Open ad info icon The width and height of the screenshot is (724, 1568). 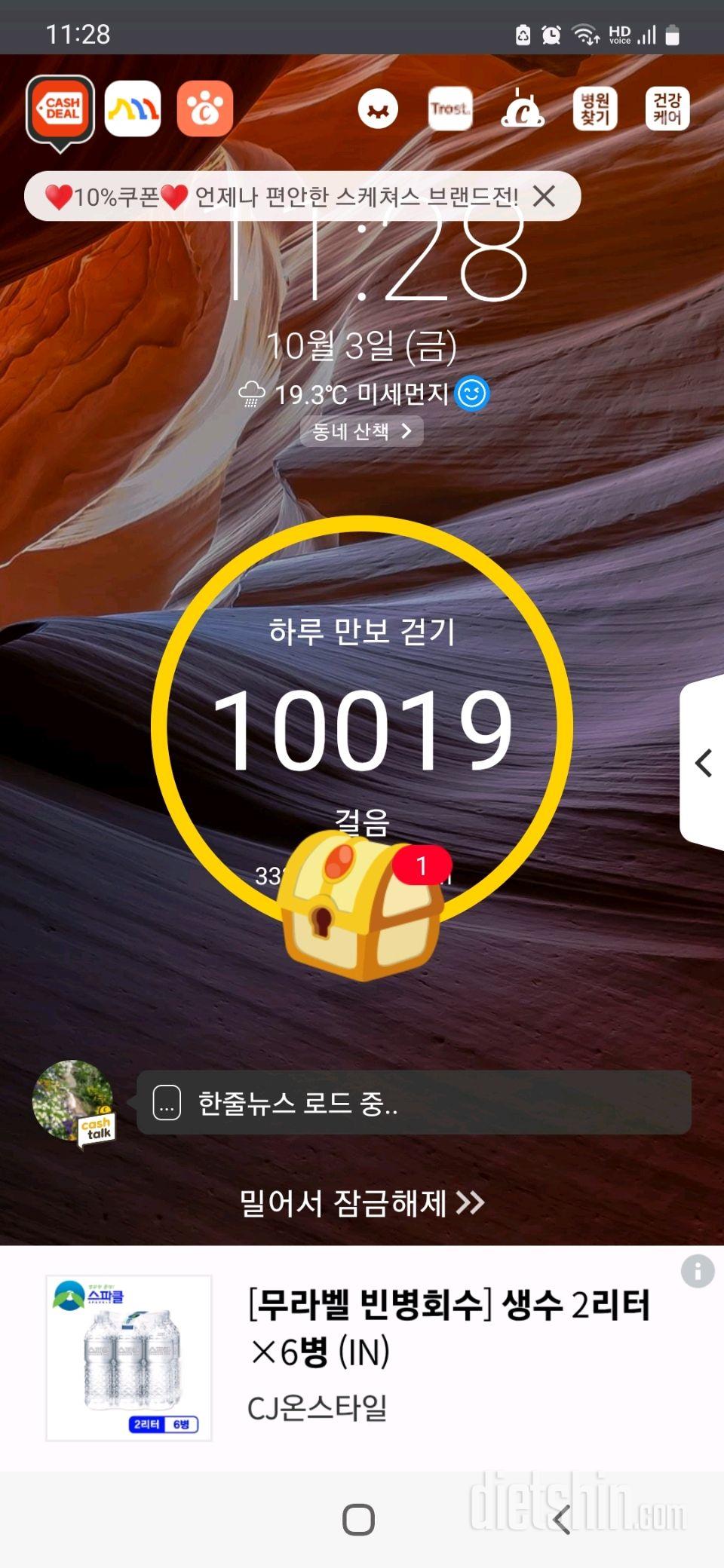tap(698, 1272)
